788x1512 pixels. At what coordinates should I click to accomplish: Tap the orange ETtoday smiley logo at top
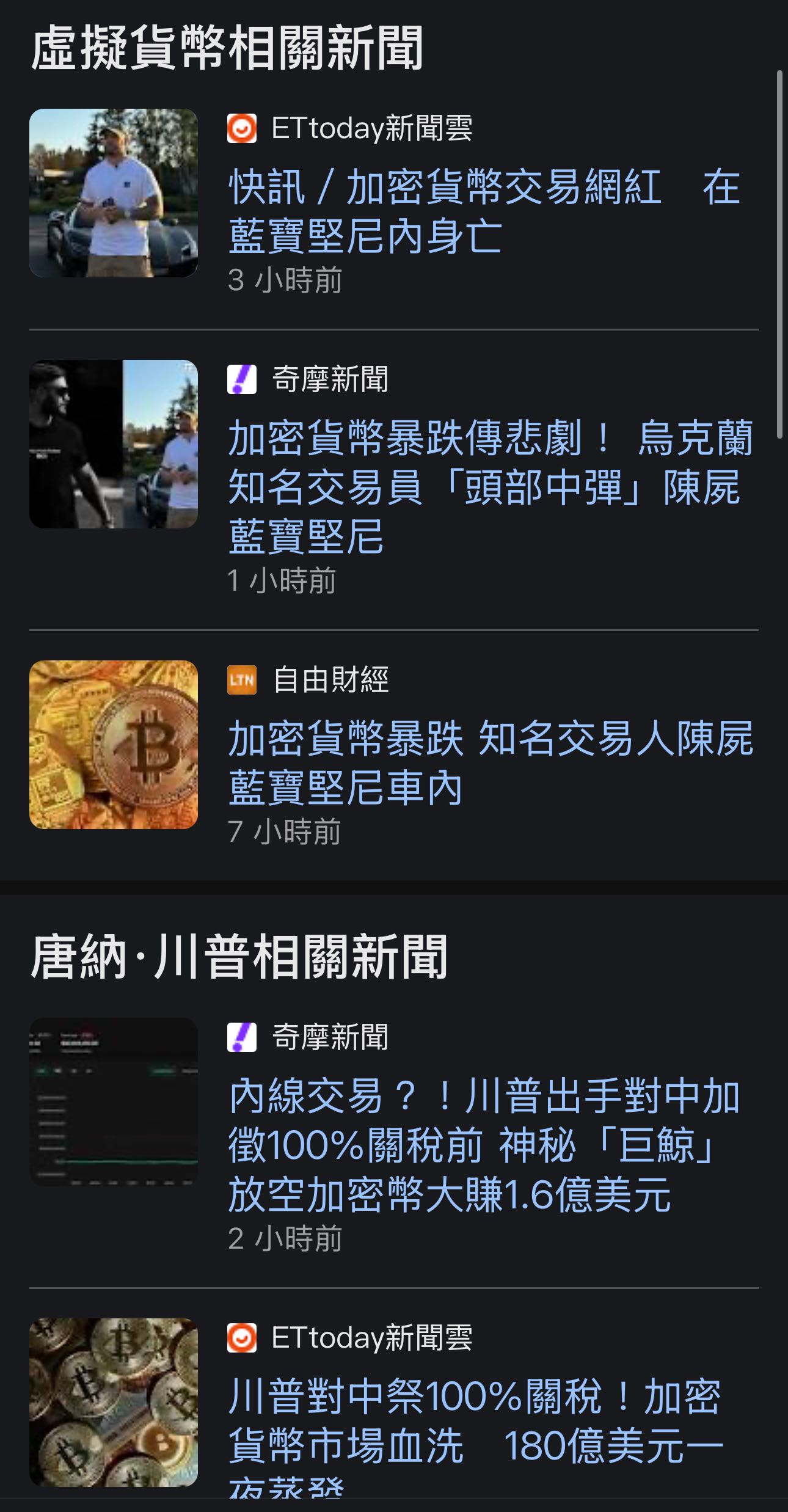pos(243,128)
